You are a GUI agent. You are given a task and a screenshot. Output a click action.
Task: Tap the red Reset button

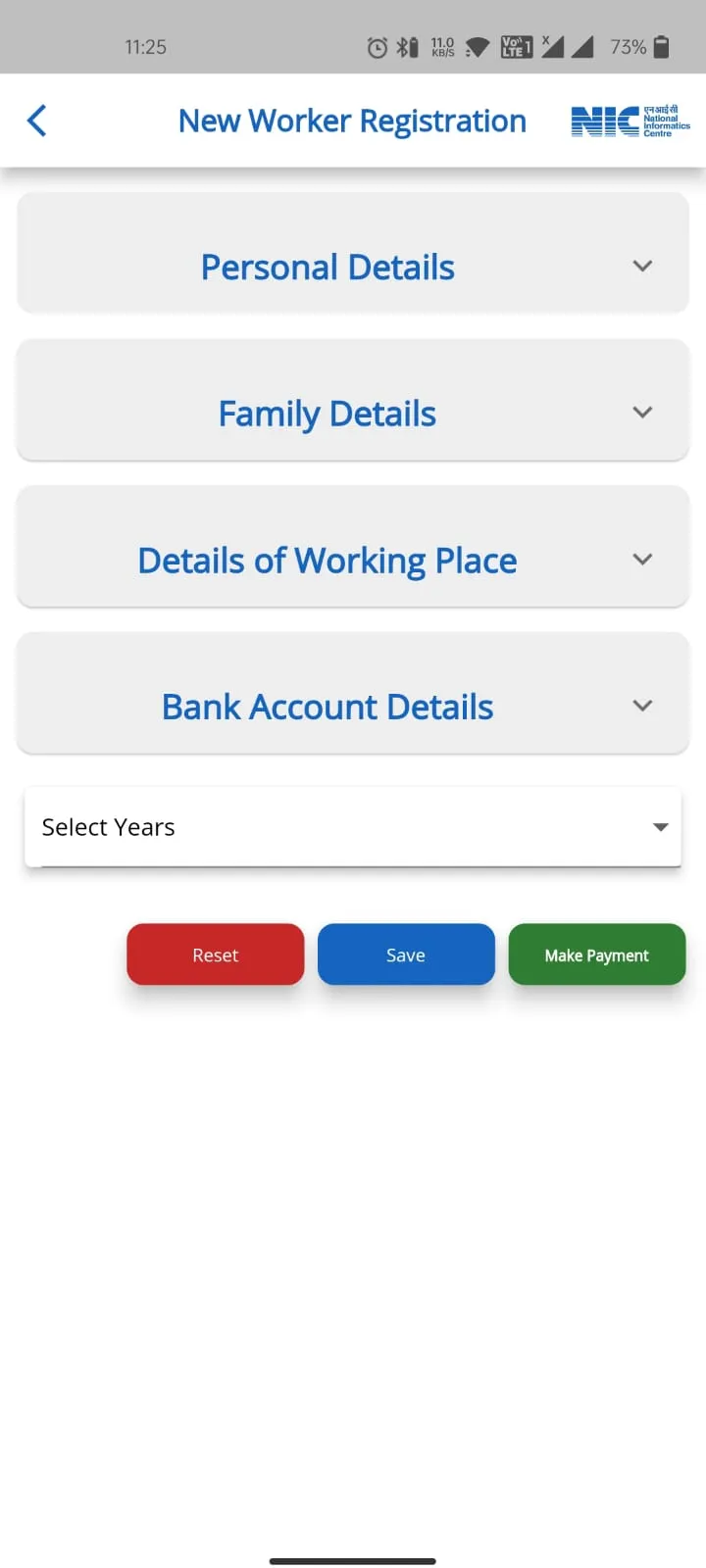[x=215, y=955]
